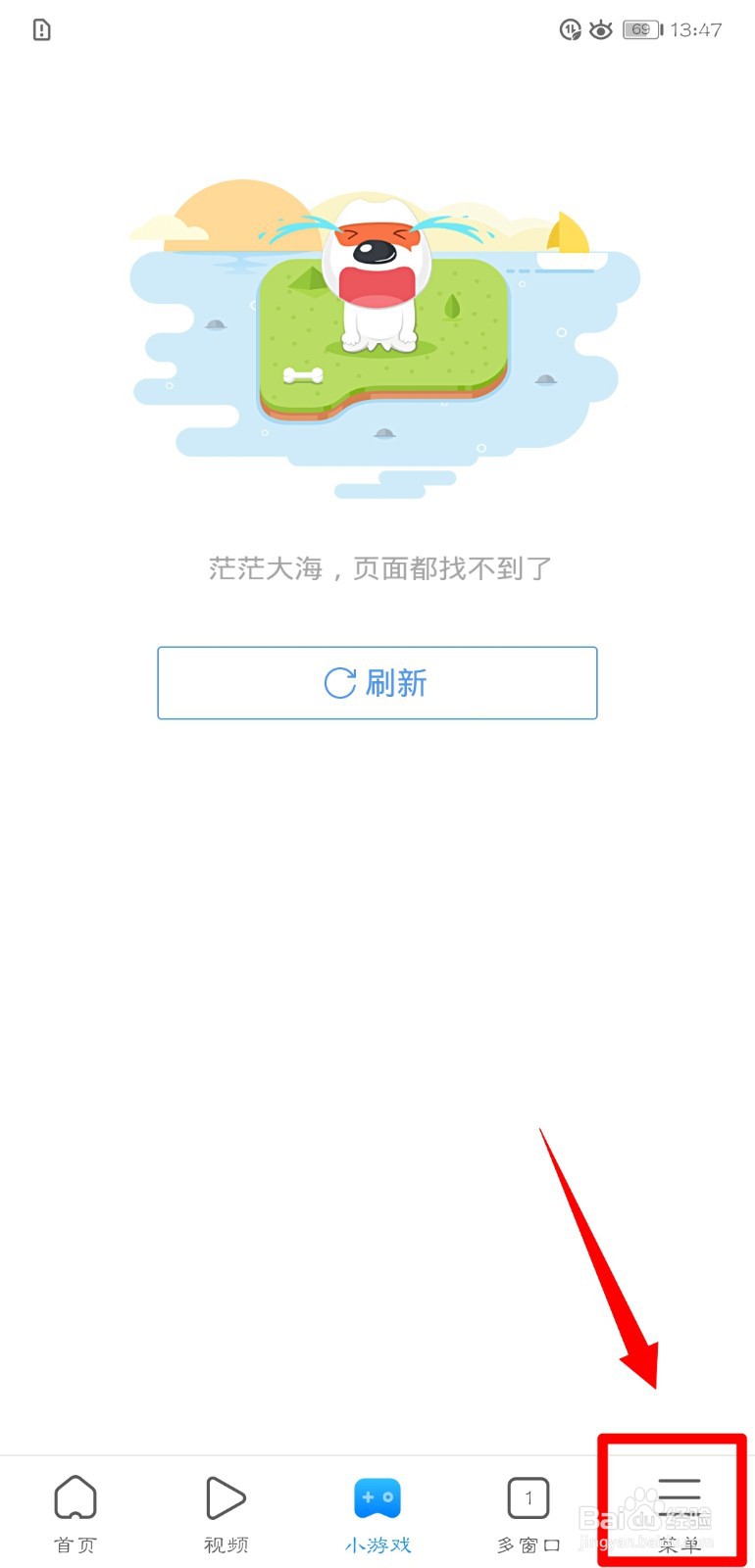
Task: Tap the 刷新 refresh button
Action: (377, 683)
